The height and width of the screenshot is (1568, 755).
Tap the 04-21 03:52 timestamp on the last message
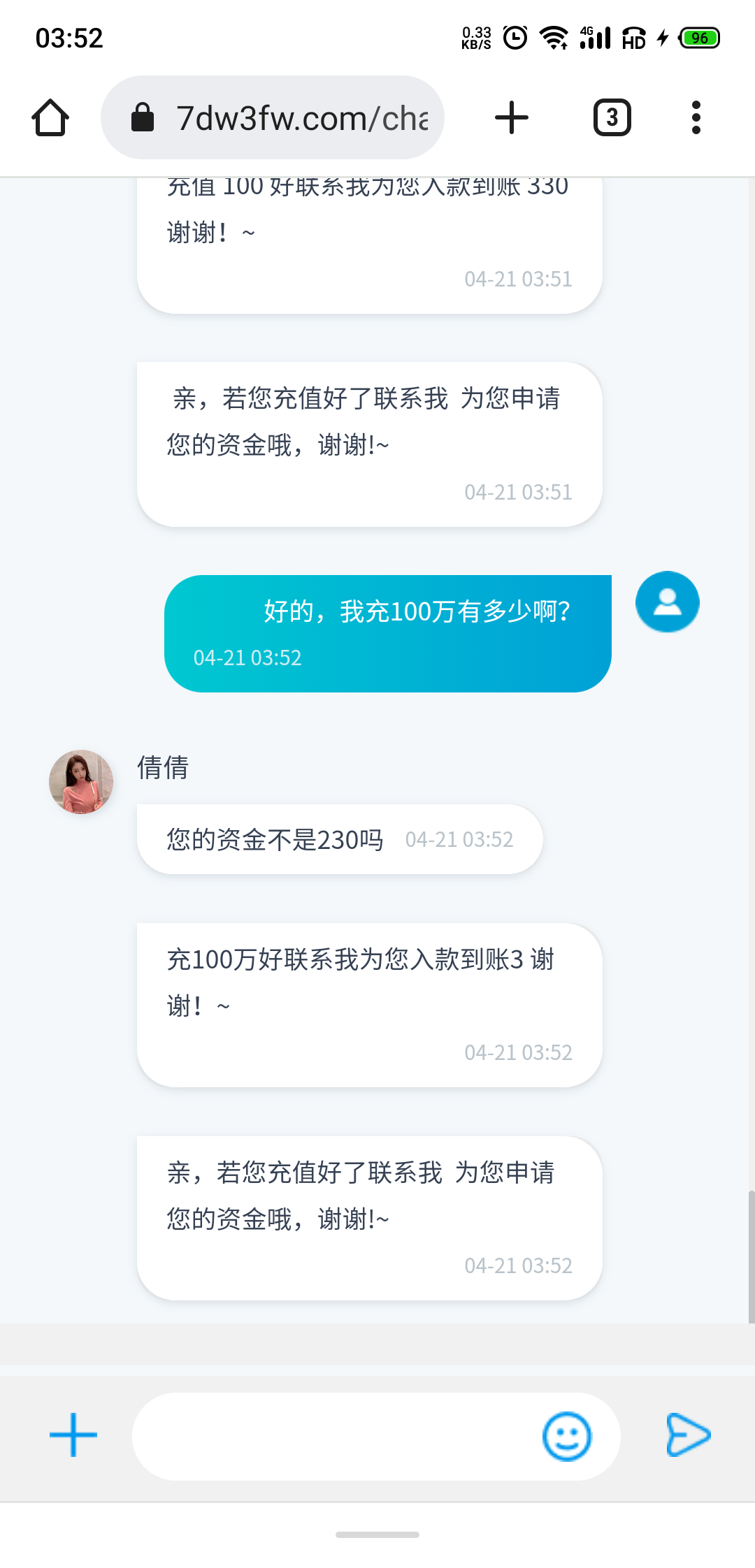pos(519,1265)
